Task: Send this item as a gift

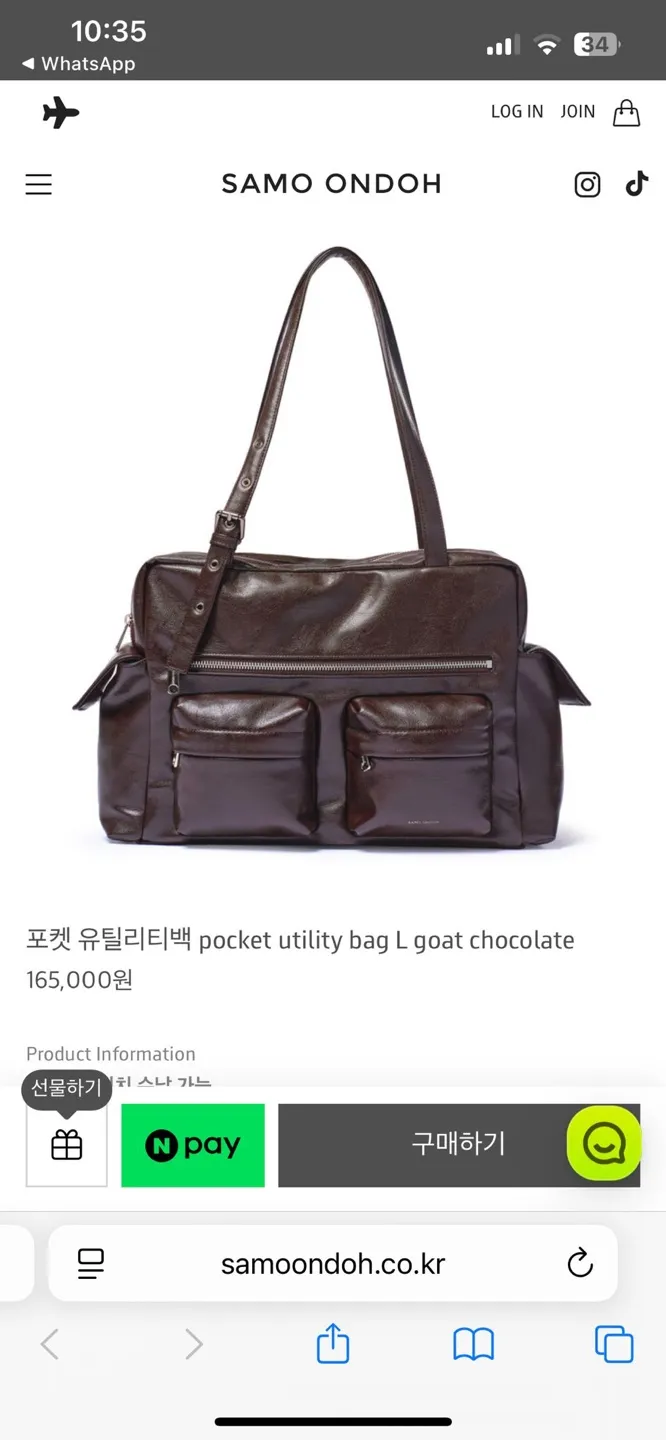Action: (x=67, y=1145)
